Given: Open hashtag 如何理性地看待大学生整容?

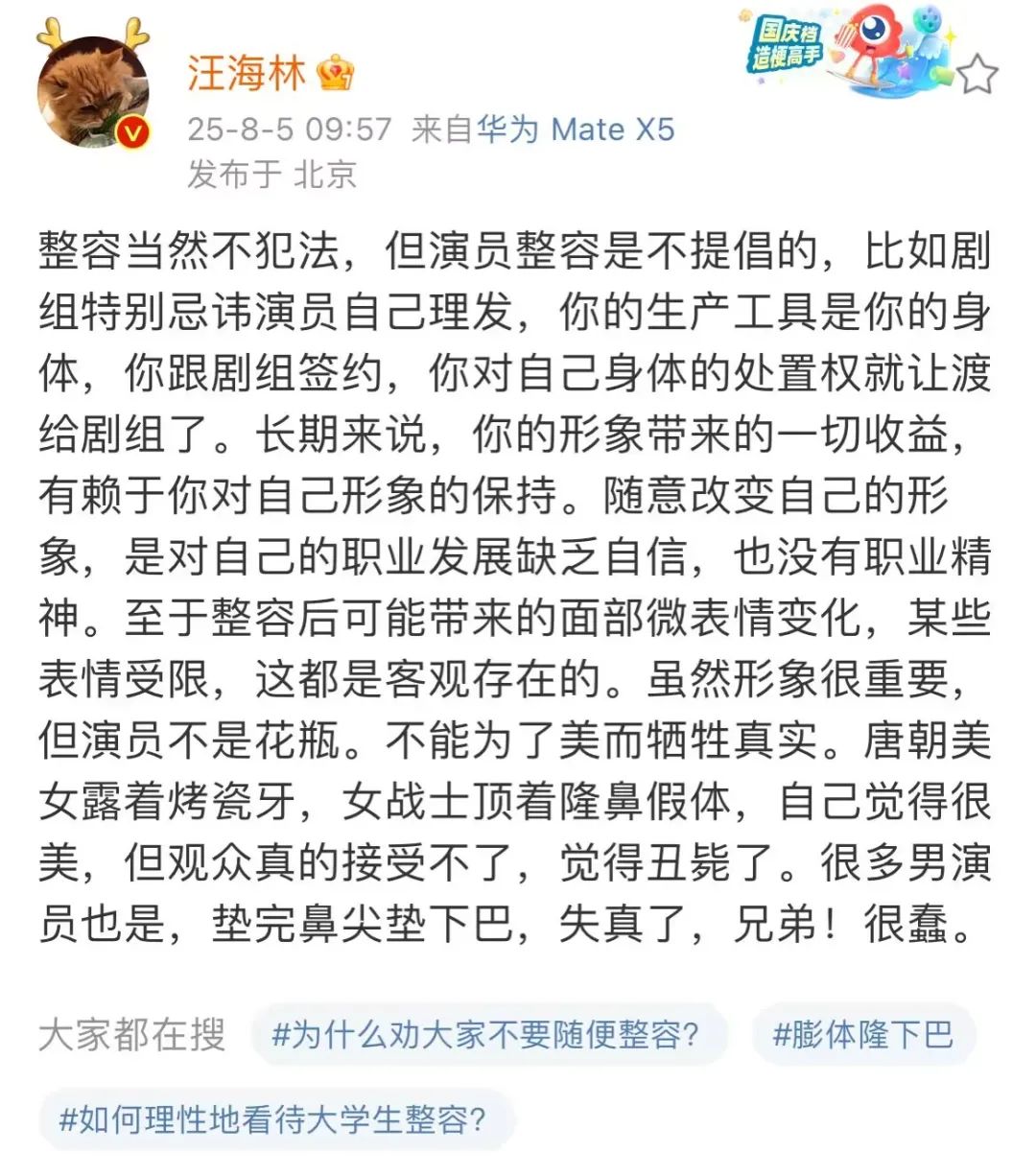Looking at the screenshot, I should pos(273,1119).
